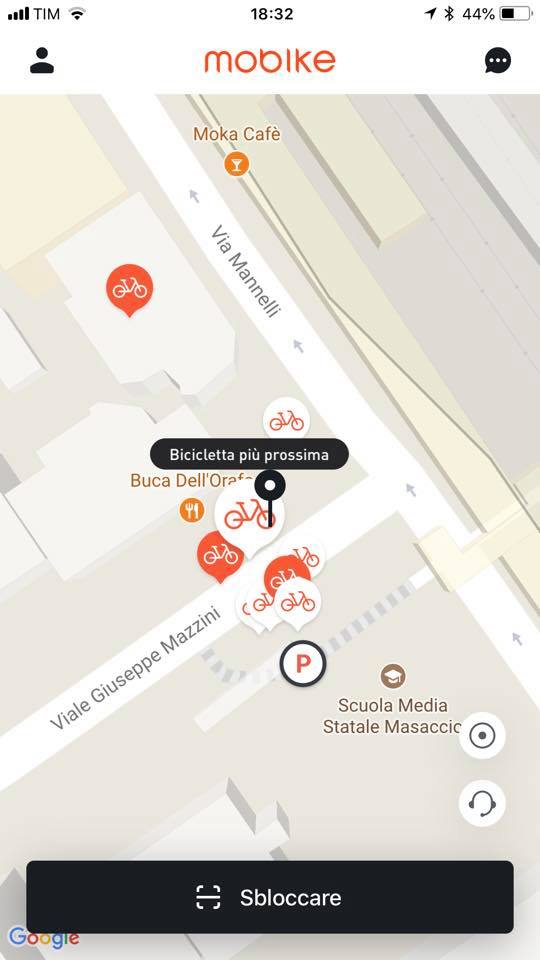Screen dimensions: 540x960
Task: Open Scuola Media Statale Masaccio marker
Action: (x=392, y=676)
